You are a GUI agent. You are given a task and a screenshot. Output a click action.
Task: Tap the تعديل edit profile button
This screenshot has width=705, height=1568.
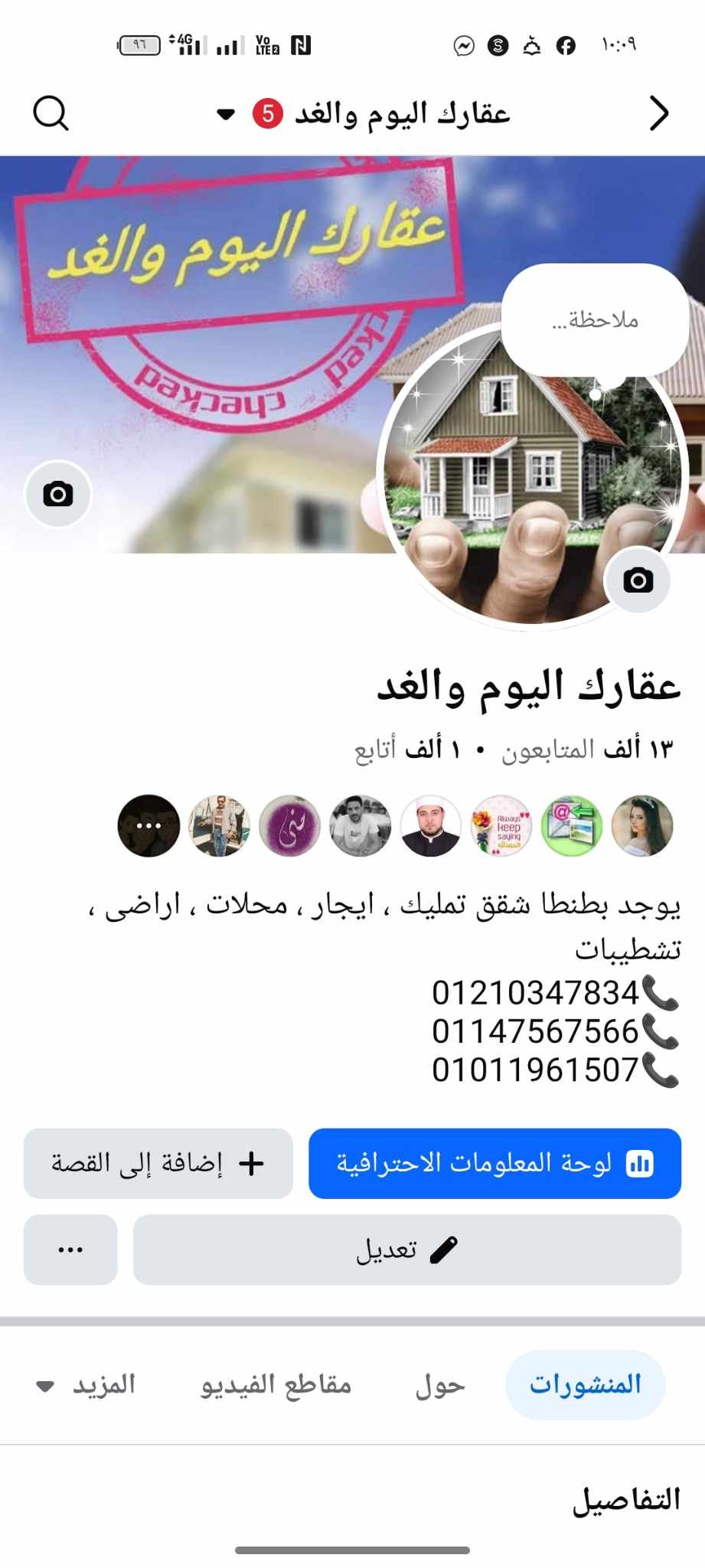[x=406, y=1249]
